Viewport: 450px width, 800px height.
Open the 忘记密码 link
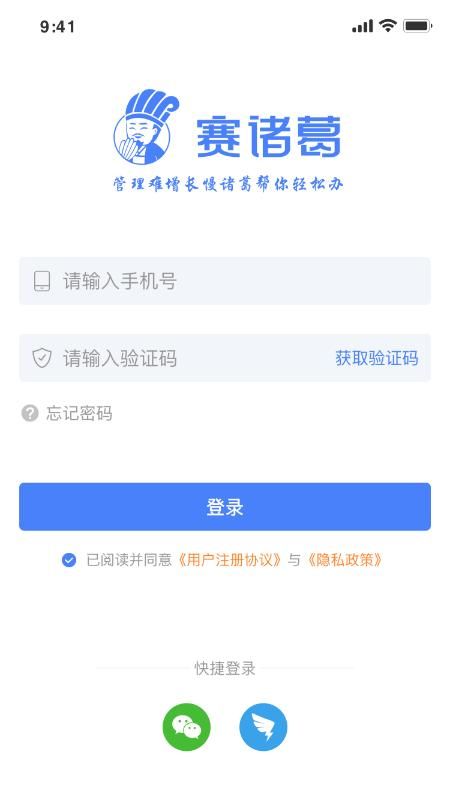79,413
